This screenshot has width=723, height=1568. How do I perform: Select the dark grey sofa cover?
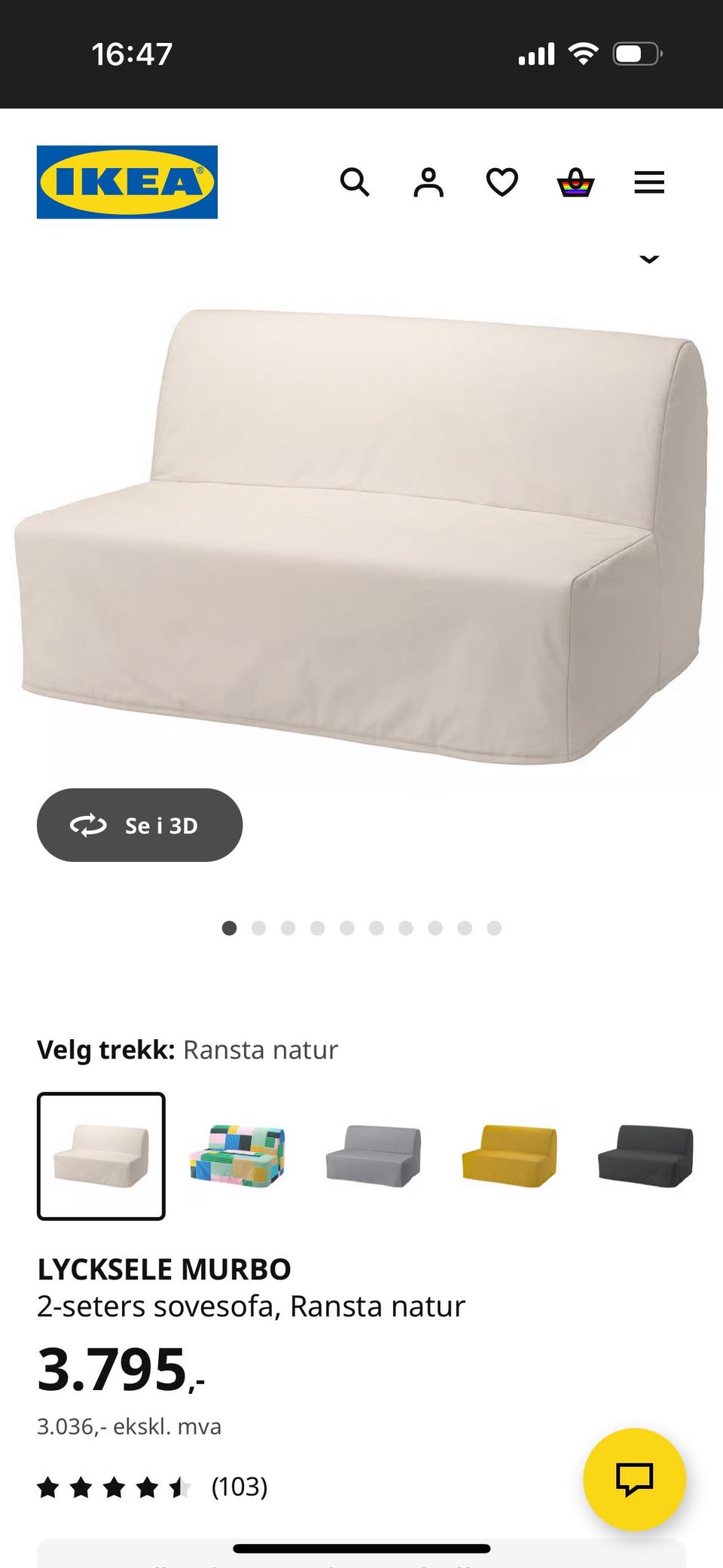coord(645,1156)
